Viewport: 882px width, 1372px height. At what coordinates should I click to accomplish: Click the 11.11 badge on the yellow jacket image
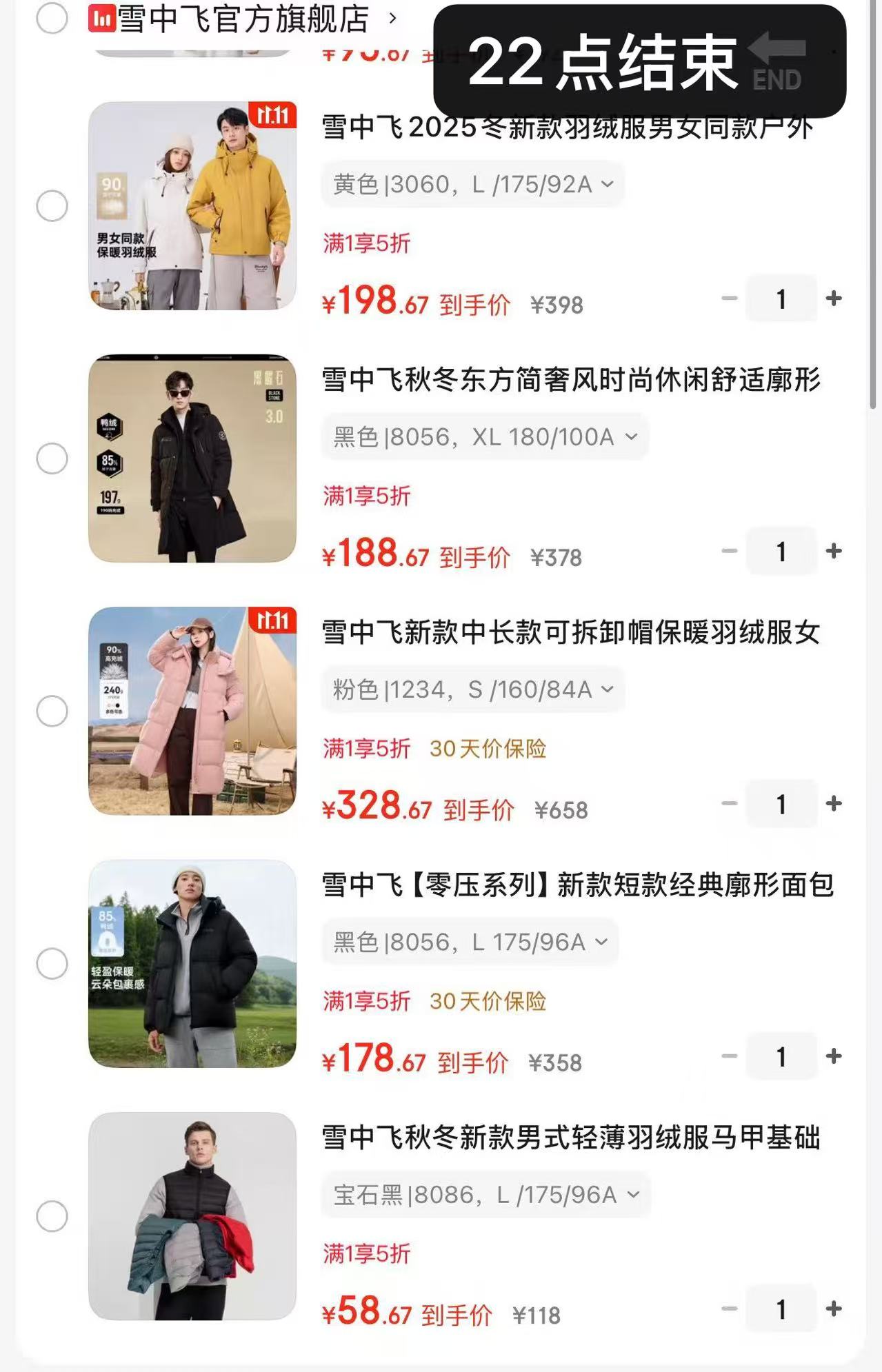(x=274, y=119)
